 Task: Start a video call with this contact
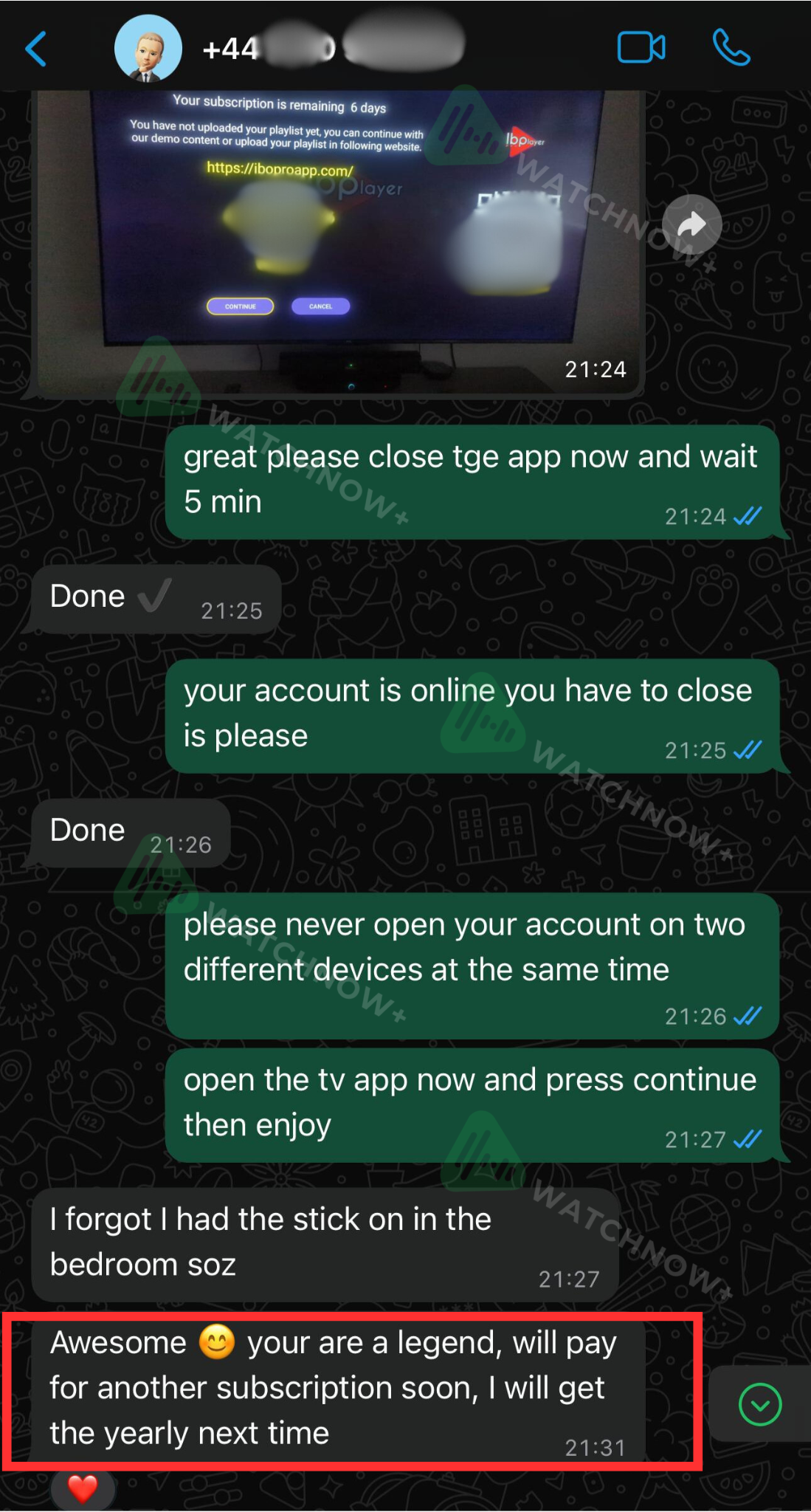(641, 48)
